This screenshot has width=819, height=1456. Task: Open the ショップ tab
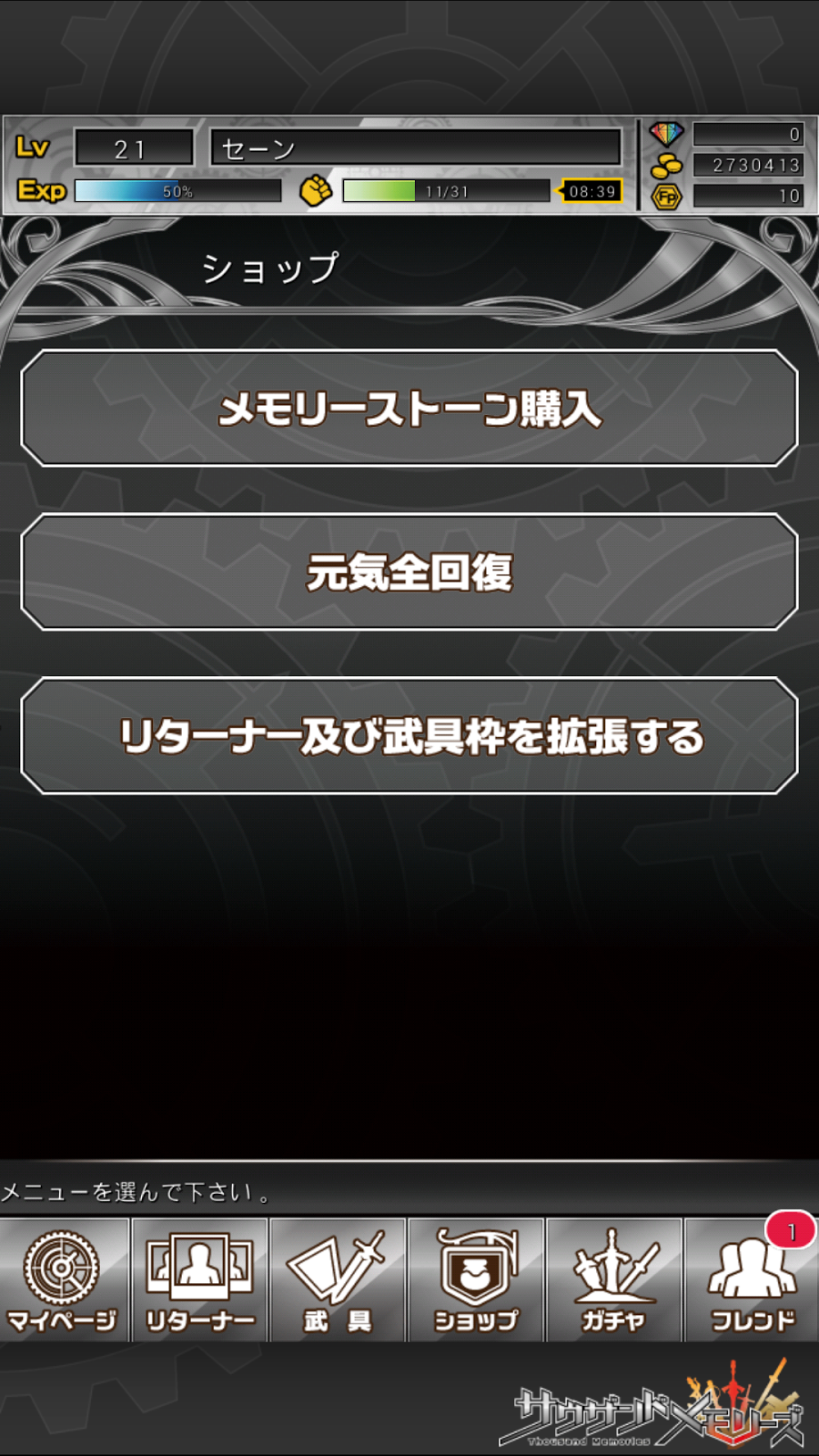pyautogui.click(x=477, y=1280)
